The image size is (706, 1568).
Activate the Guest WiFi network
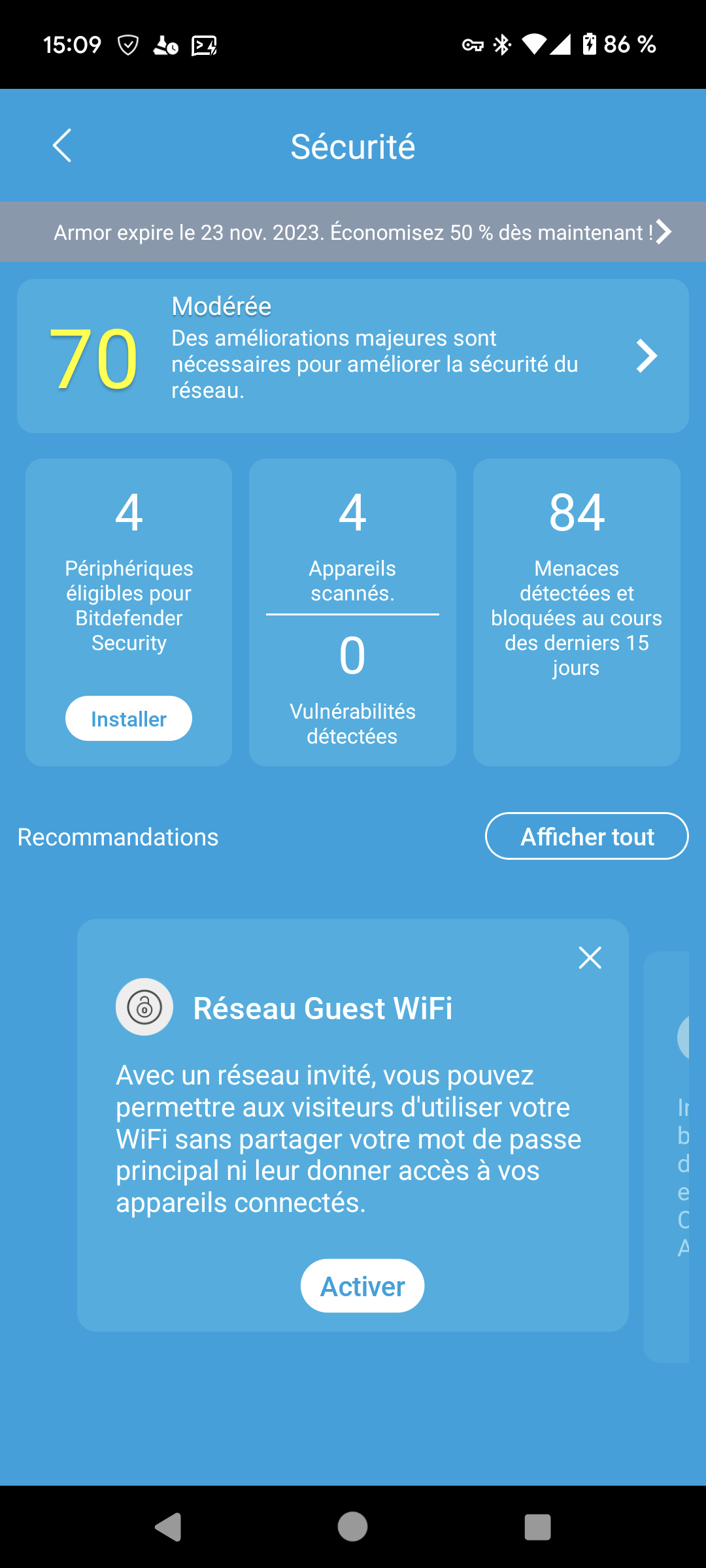click(362, 1286)
